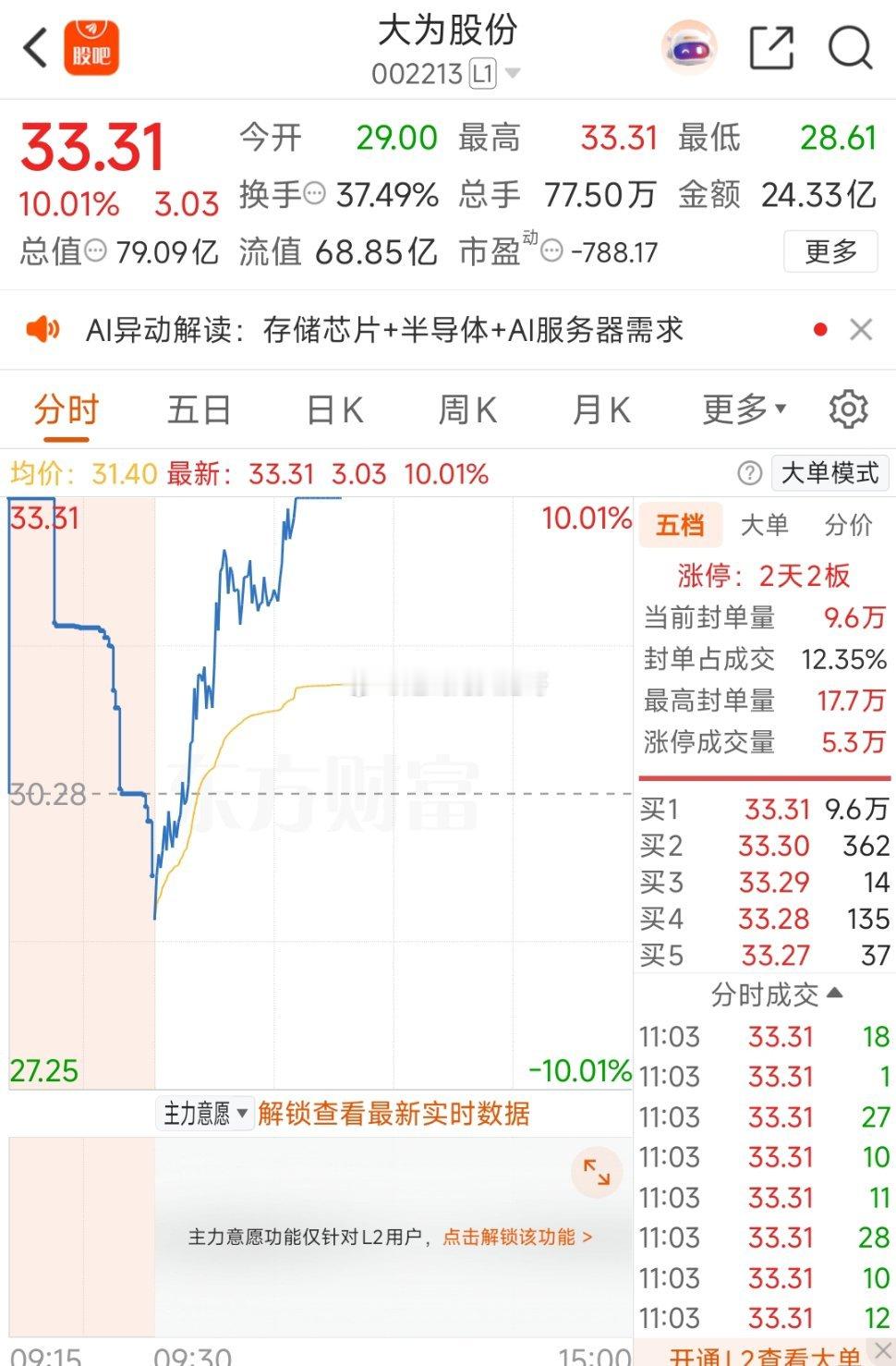Click the speaker icon on the AI alert
The height and width of the screenshot is (1366, 896).
tap(43, 330)
